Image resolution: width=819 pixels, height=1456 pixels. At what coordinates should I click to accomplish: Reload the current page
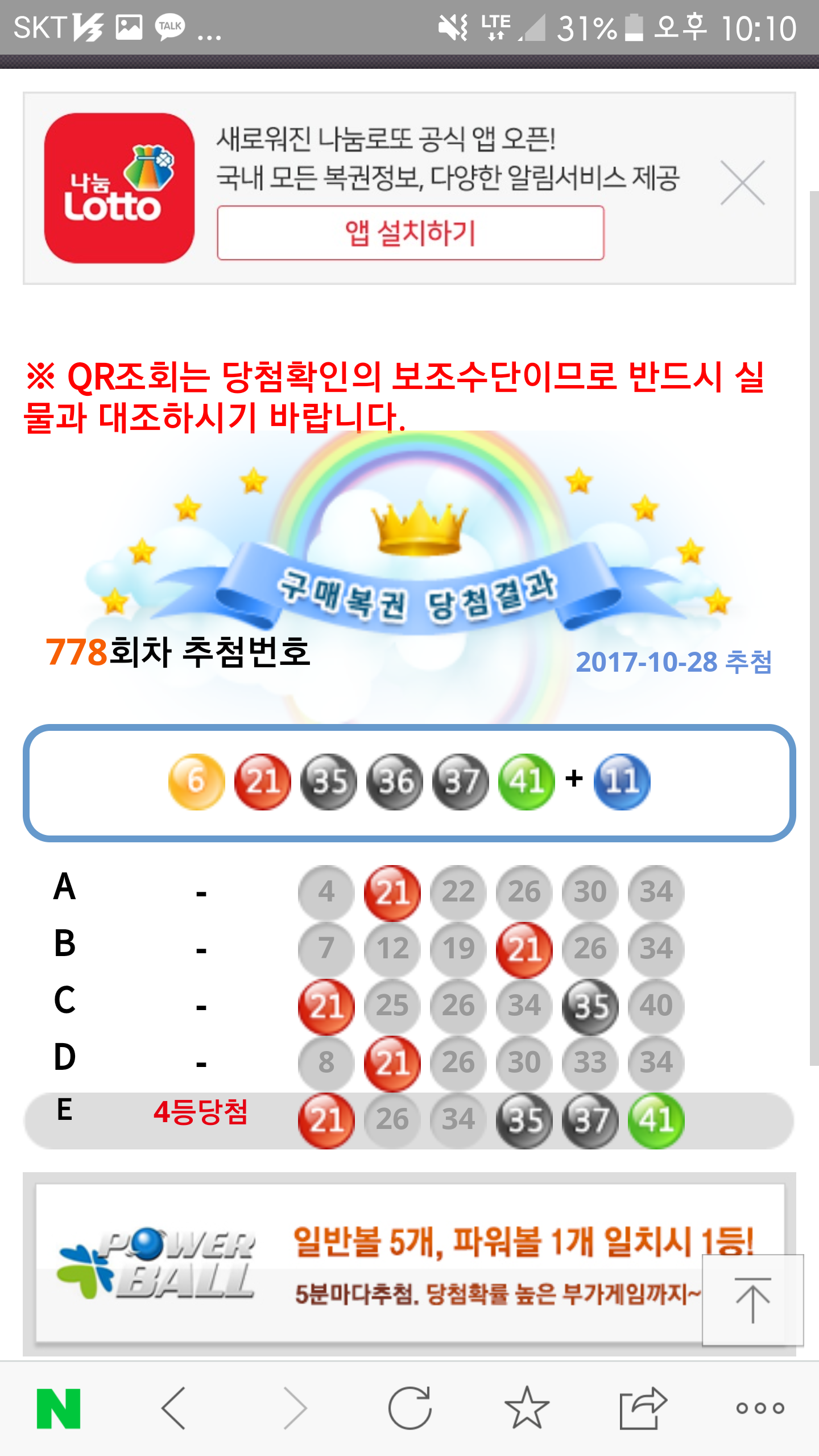[410, 1409]
